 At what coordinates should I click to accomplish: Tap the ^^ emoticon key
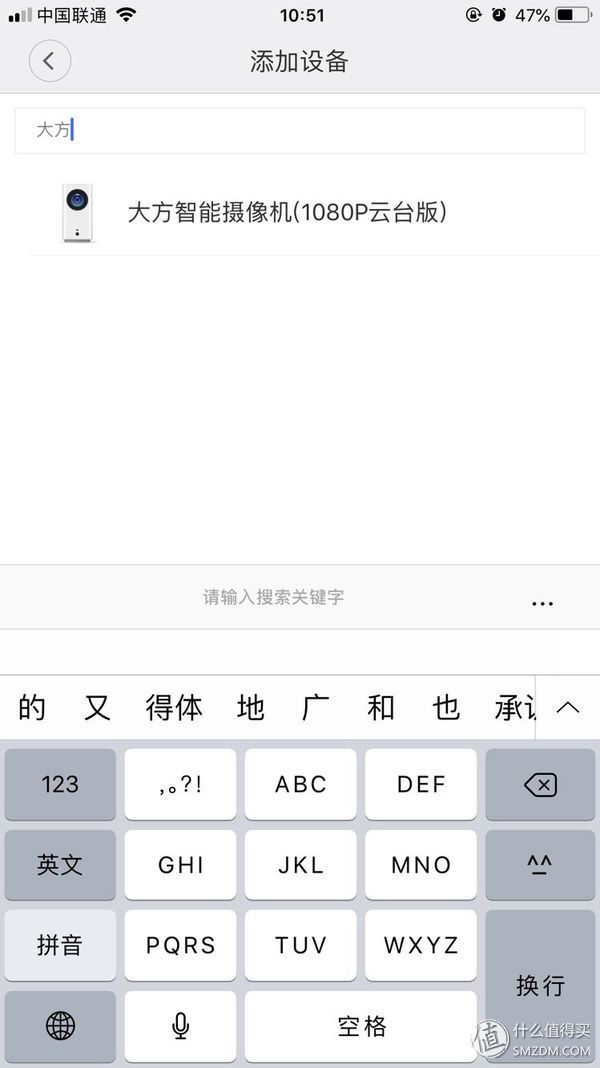pyautogui.click(x=540, y=865)
